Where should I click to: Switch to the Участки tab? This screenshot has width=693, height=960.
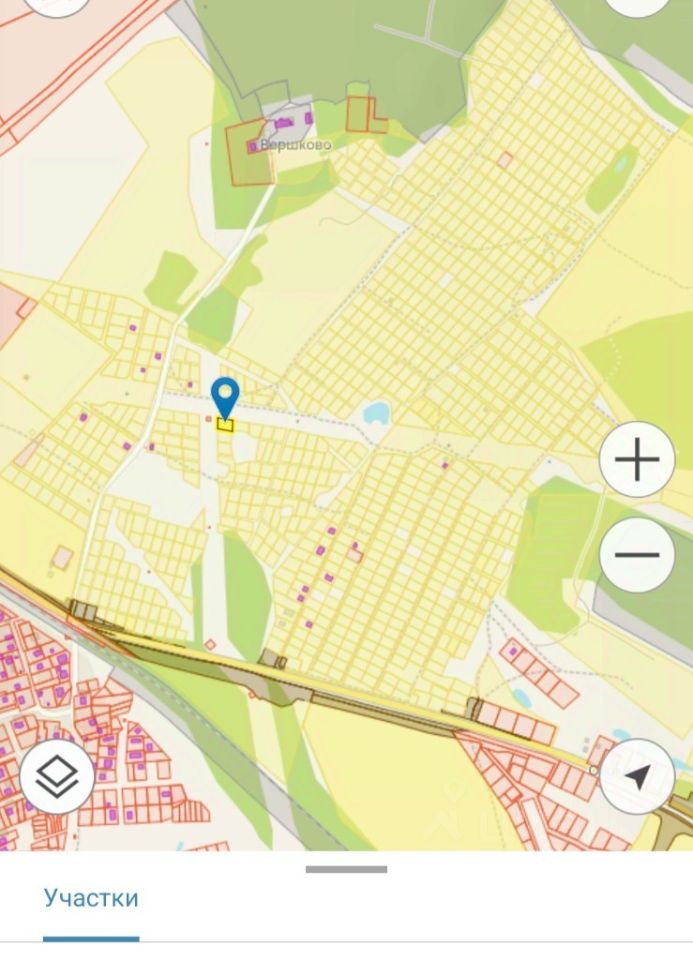(91, 898)
